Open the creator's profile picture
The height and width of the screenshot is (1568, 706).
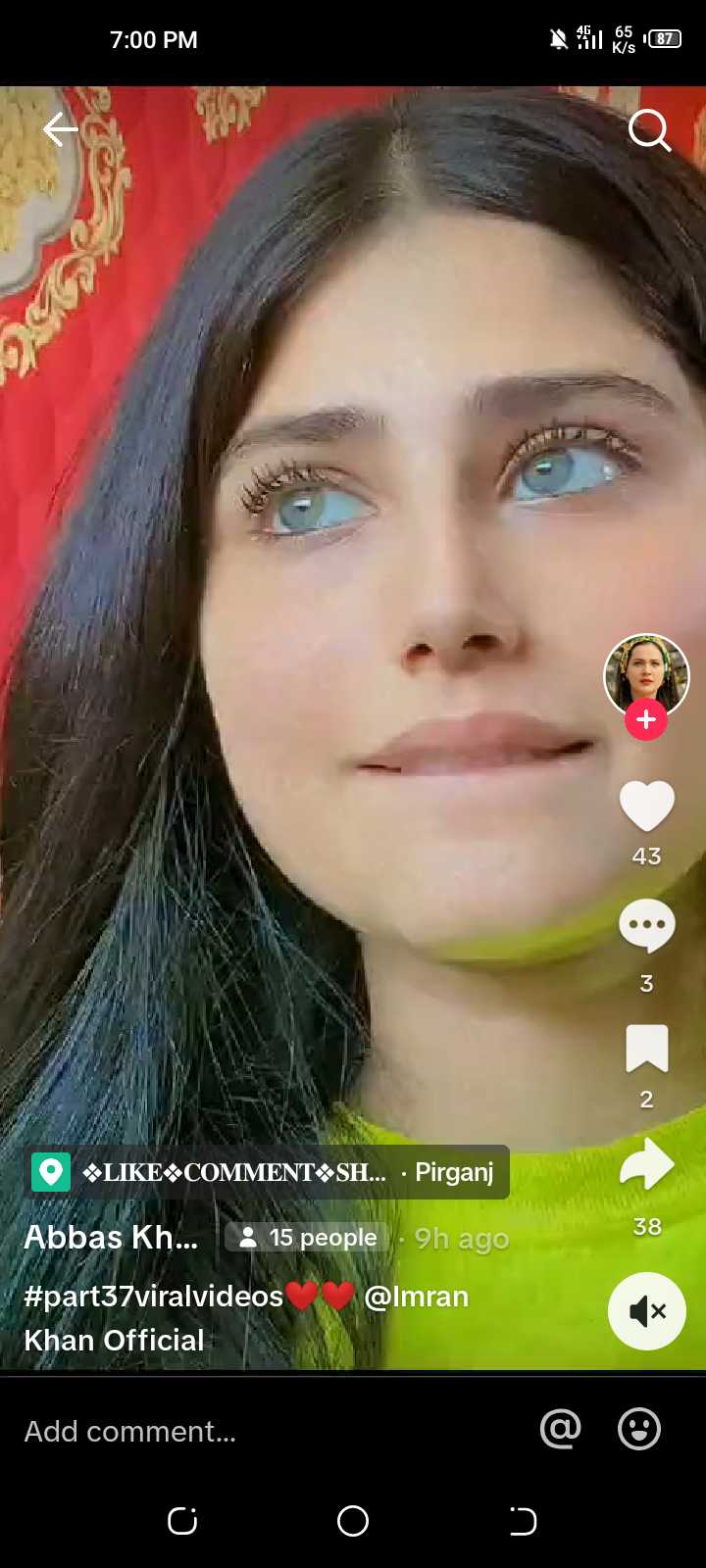[x=646, y=676]
